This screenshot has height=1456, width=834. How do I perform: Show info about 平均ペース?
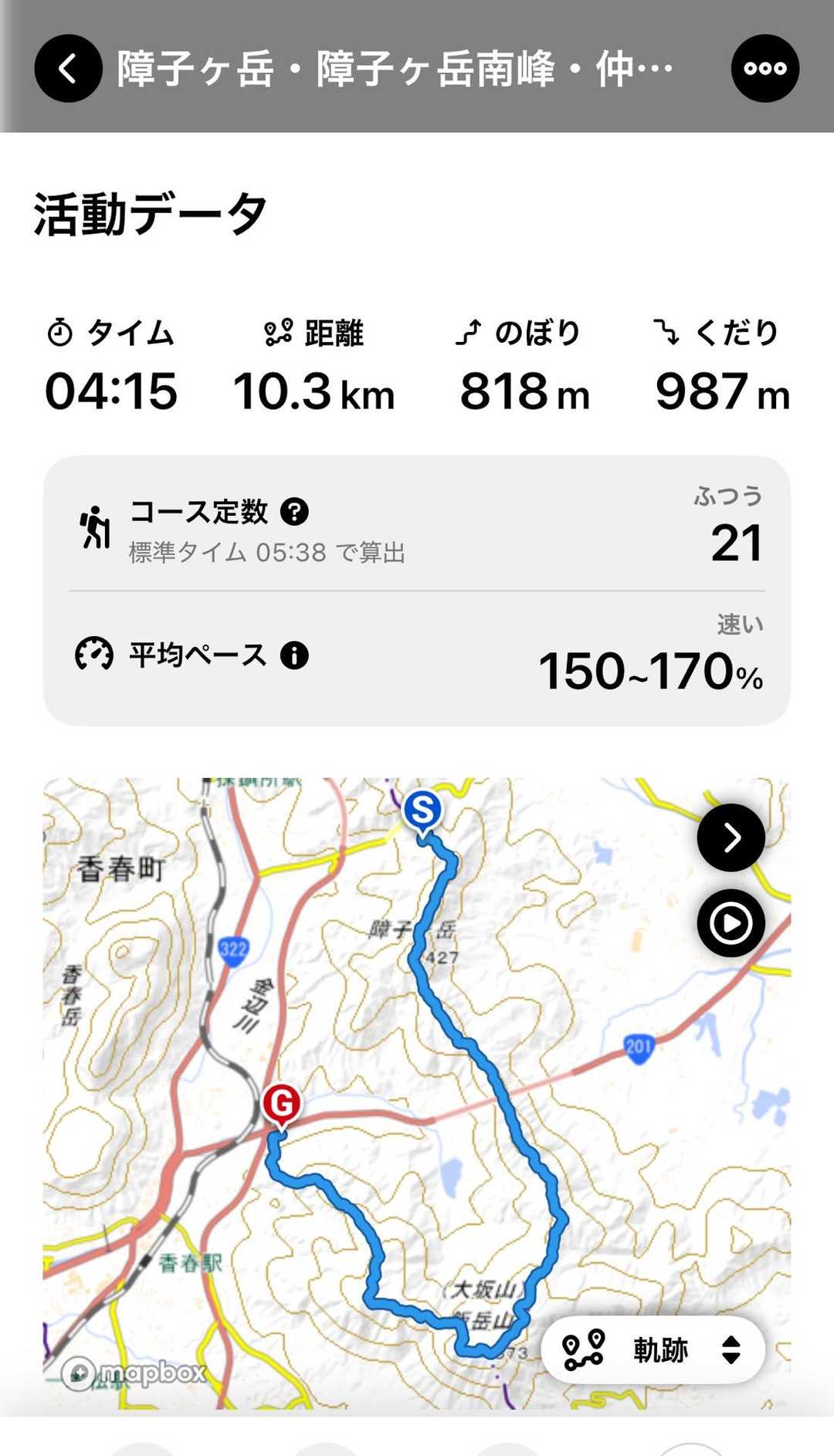(294, 655)
